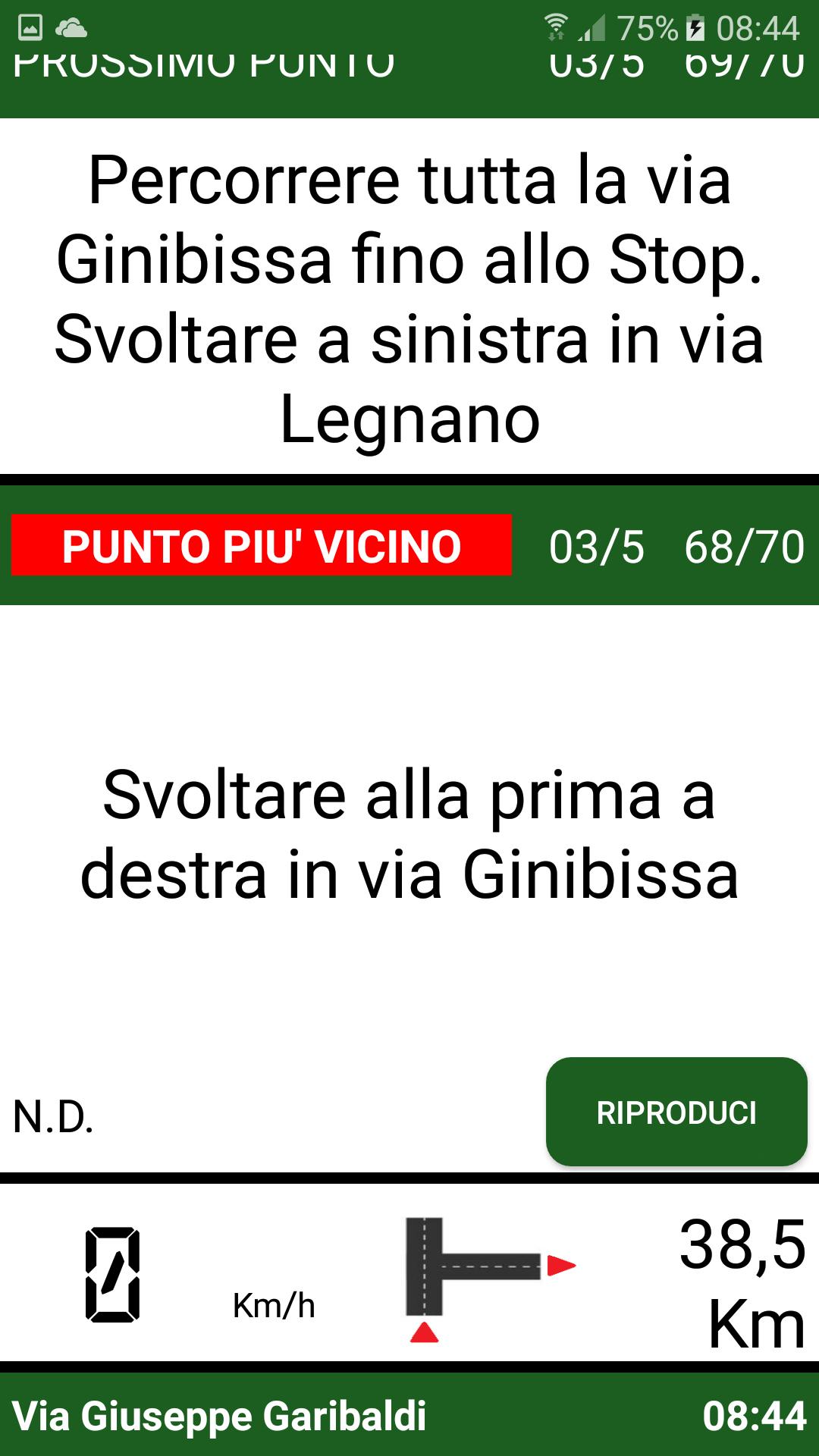Screen dimensions: 819x1456
Task: Tap the RIPRODUCI button
Action: 676,1112
